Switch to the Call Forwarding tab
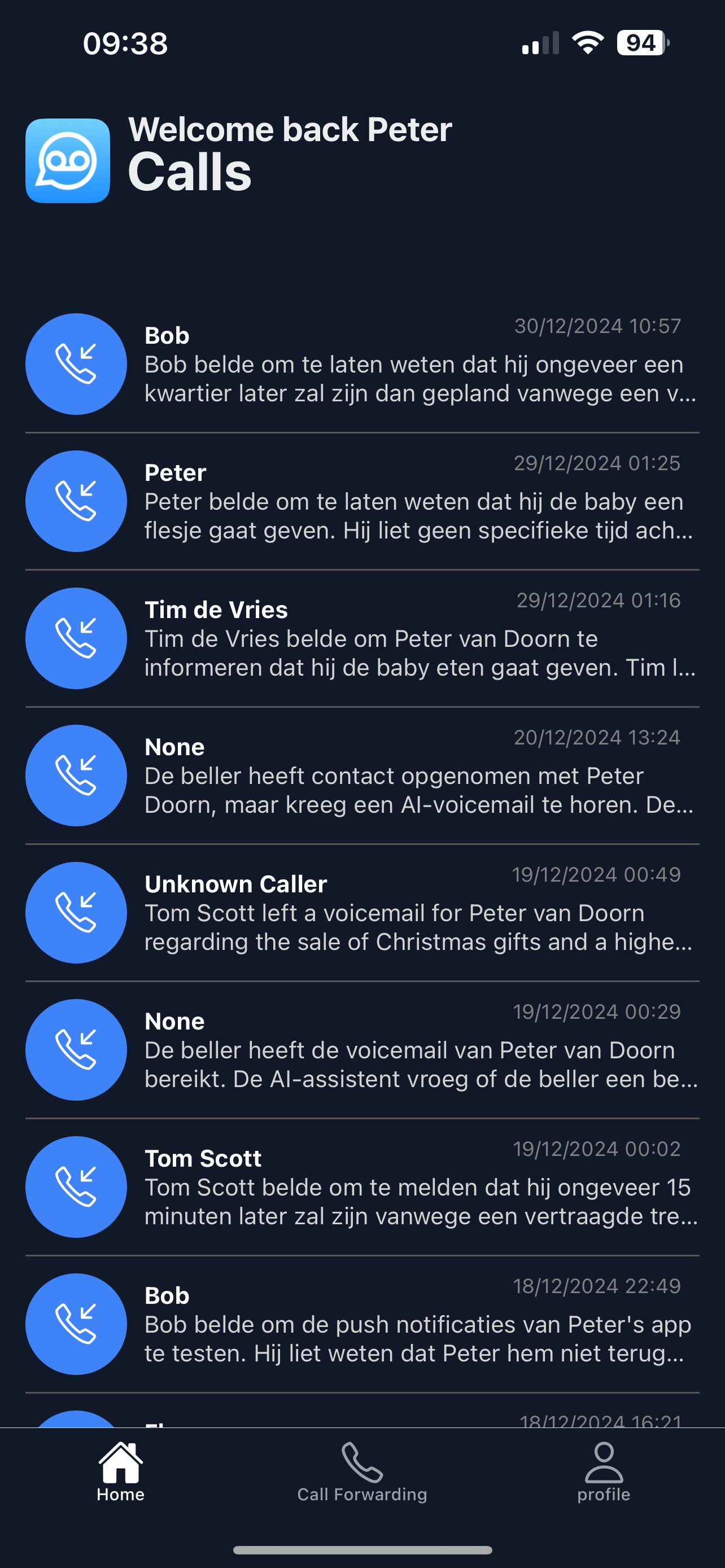This screenshot has height=1568, width=725. point(362,1472)
